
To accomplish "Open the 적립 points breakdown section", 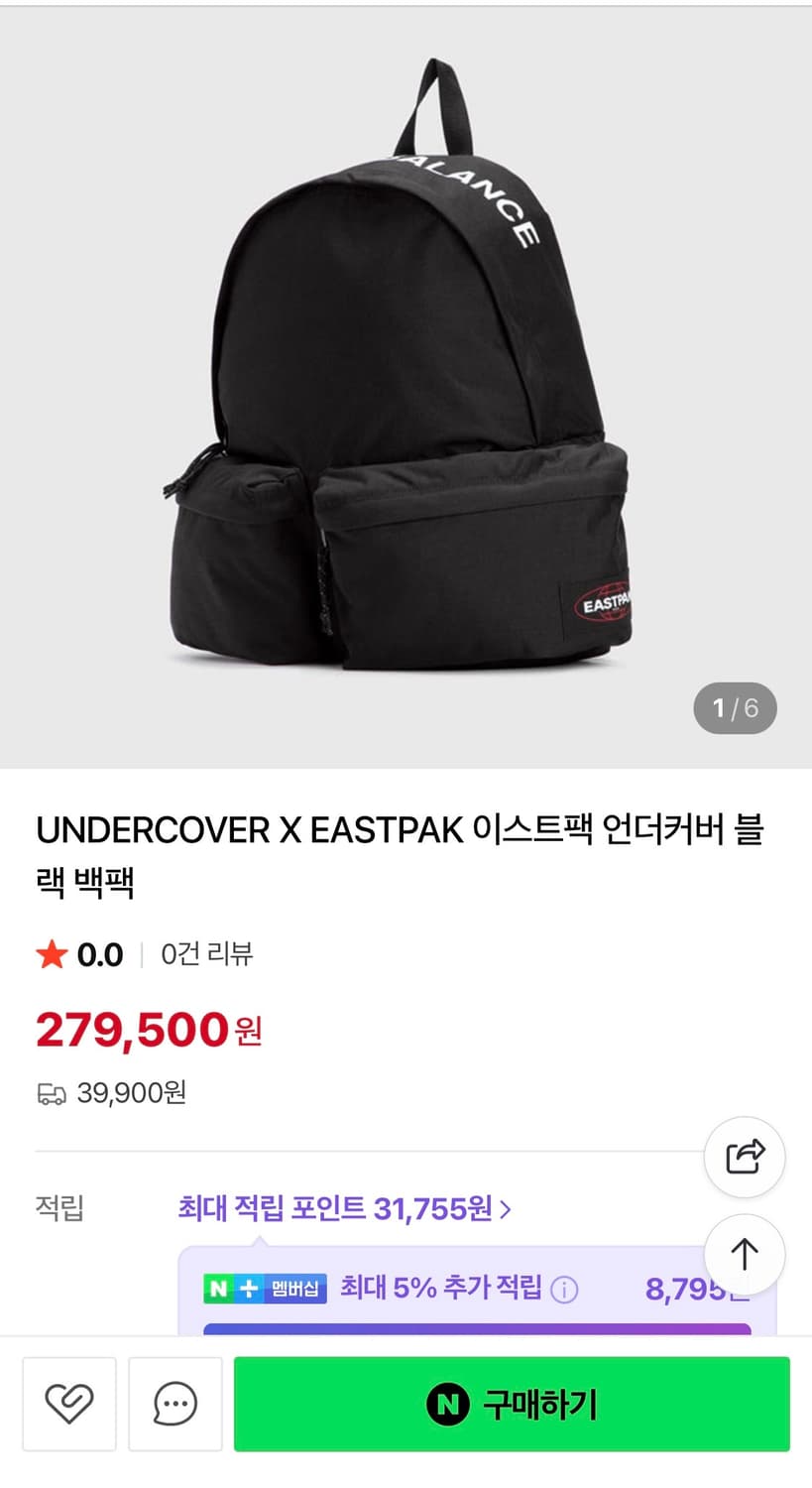I will (x=57, y=1209).
